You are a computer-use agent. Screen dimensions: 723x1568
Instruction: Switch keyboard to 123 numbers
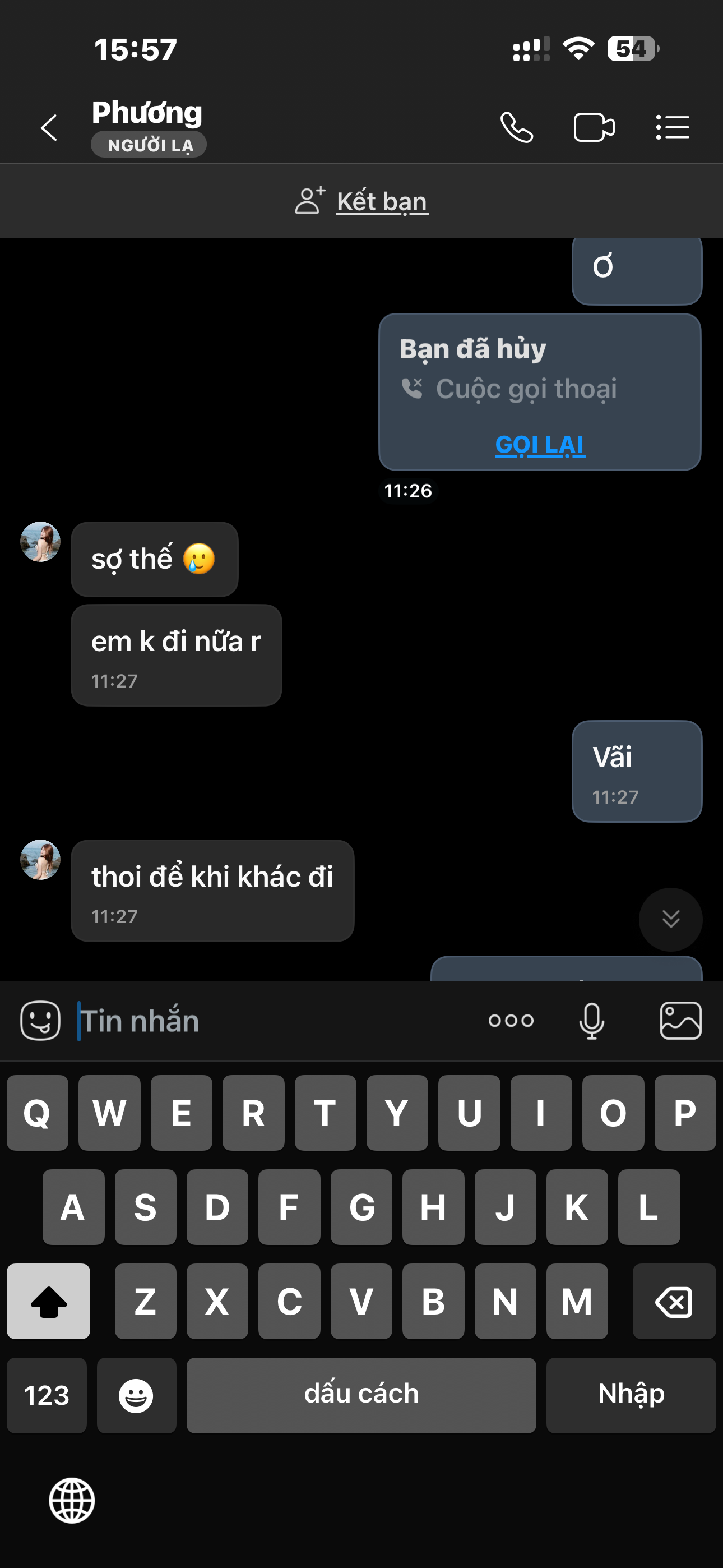(47, 1395)
